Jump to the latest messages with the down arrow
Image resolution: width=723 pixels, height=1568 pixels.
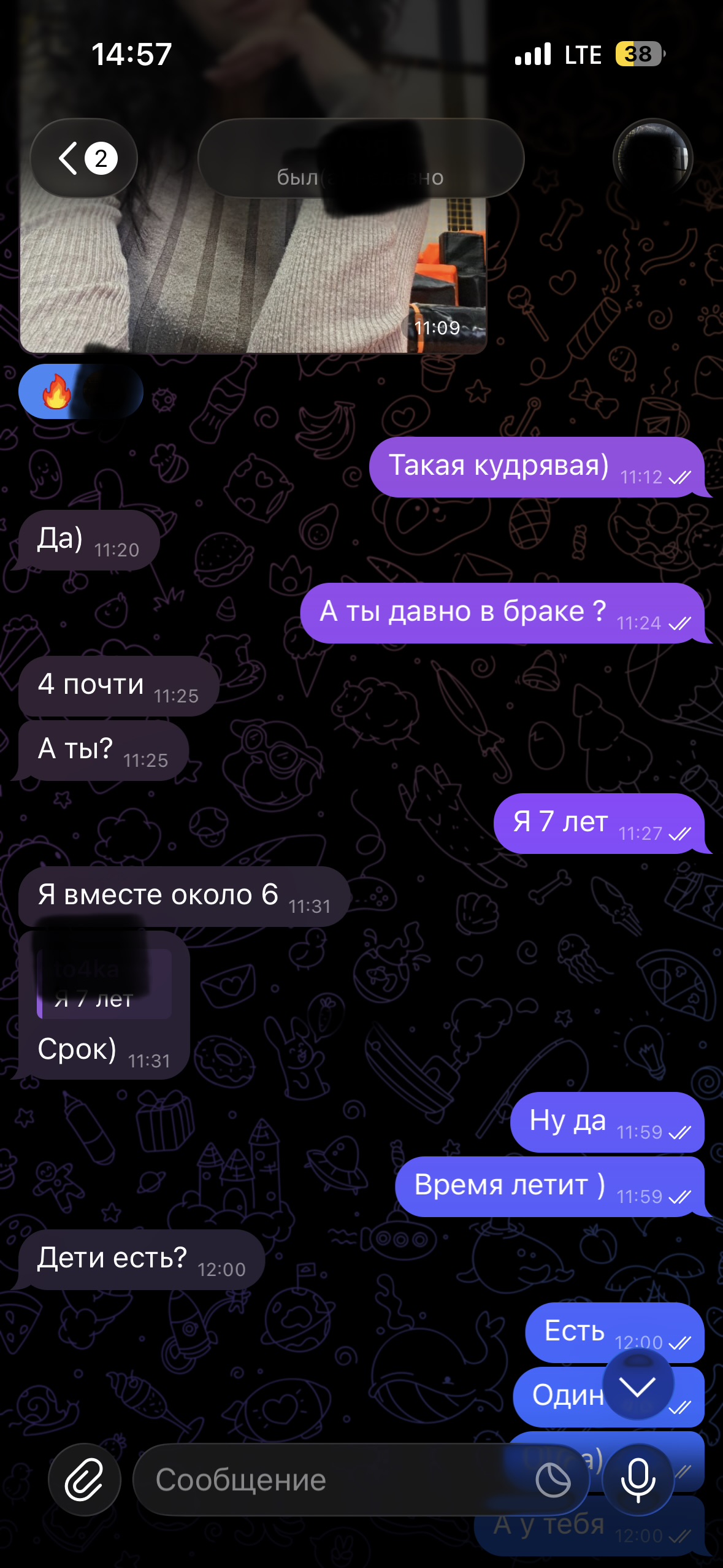(638, 1385)
